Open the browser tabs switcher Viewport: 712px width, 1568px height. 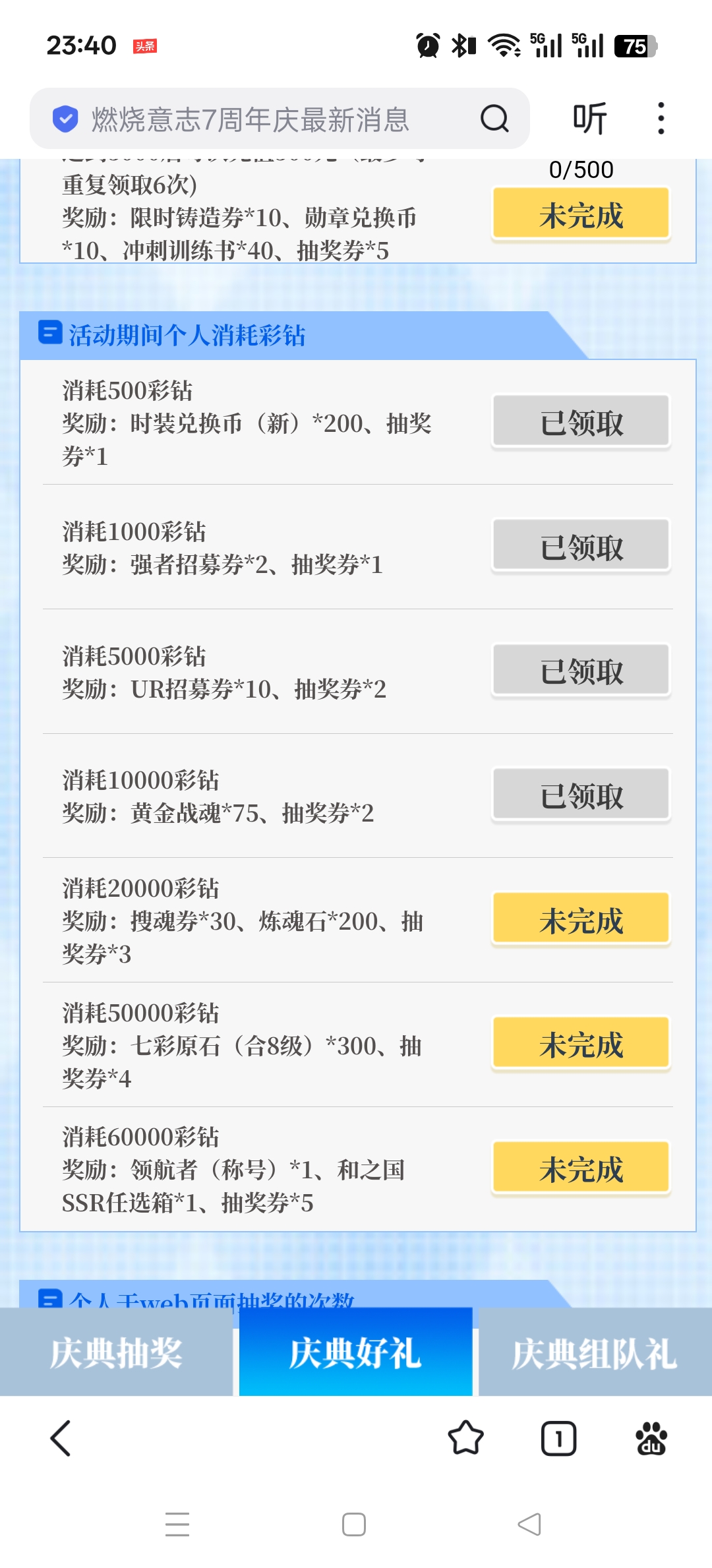(x=558, y=1438)
